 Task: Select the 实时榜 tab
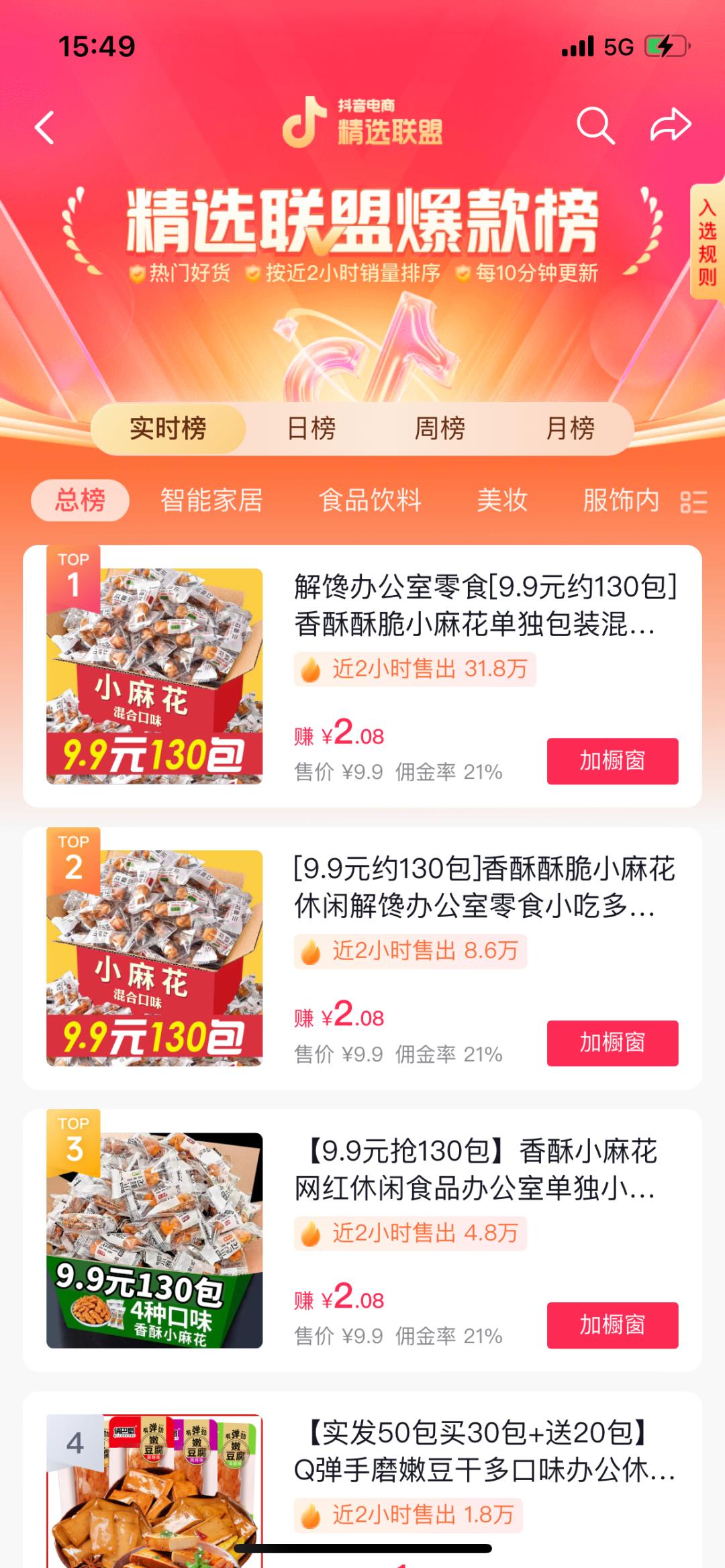(167, 429)
